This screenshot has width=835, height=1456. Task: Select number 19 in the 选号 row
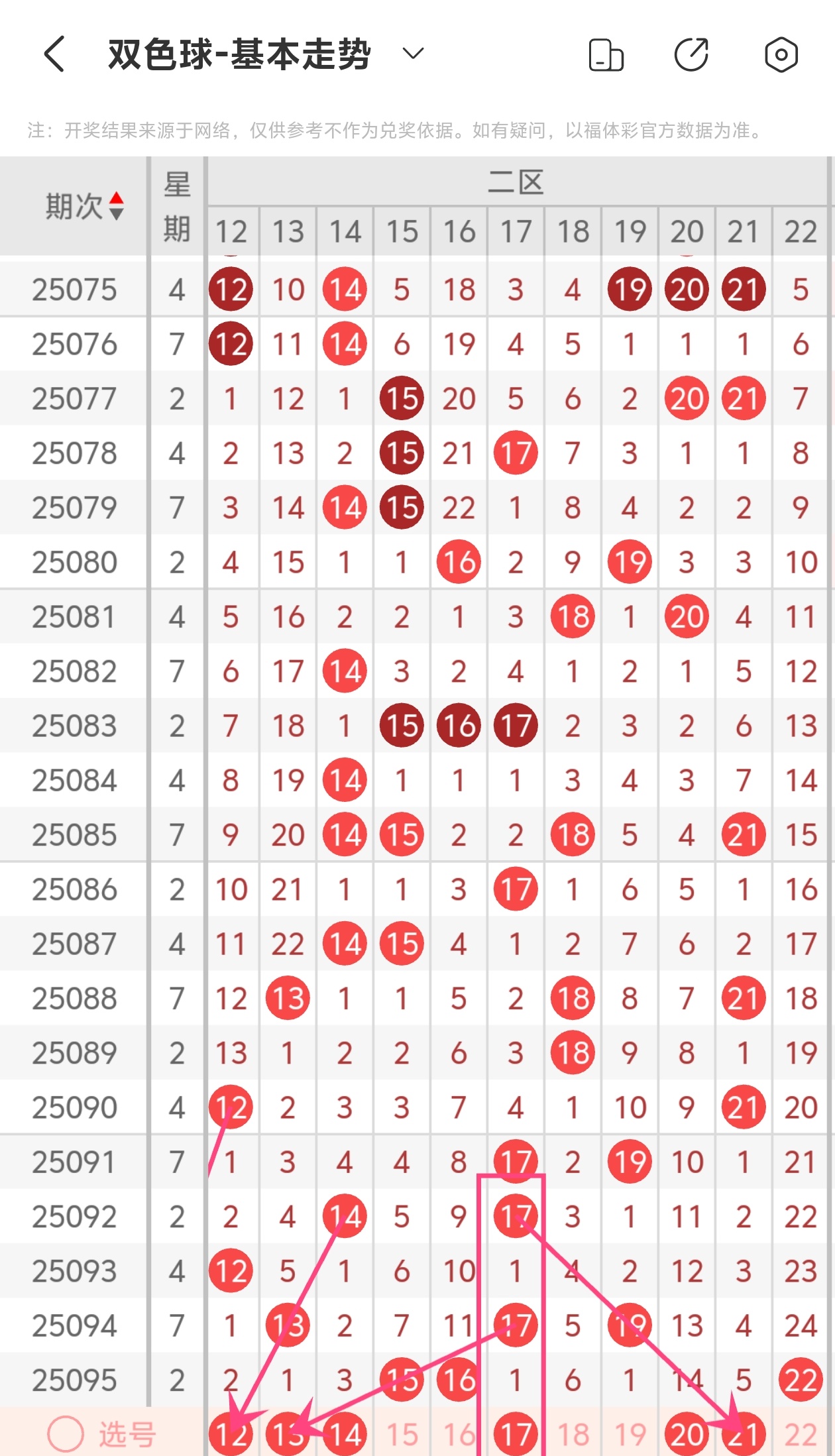630,1435
